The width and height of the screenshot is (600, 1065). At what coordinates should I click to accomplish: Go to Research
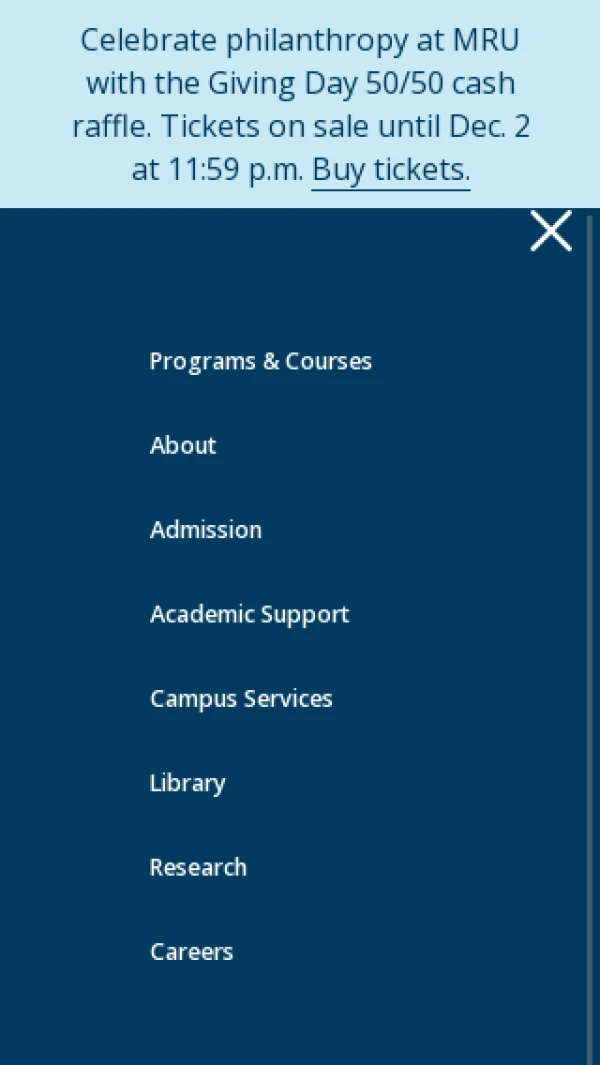point(198,867)
